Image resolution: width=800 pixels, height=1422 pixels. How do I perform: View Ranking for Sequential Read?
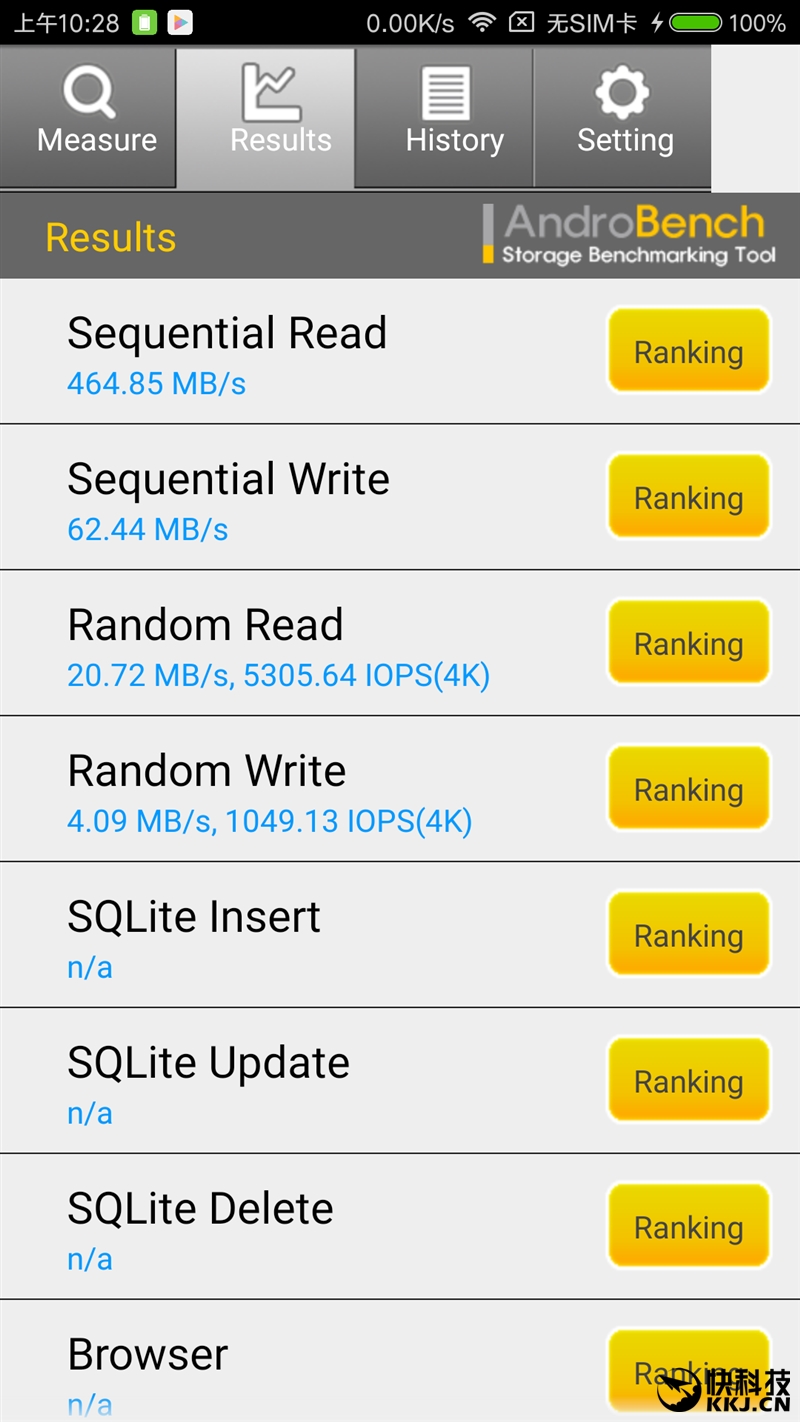688,351
